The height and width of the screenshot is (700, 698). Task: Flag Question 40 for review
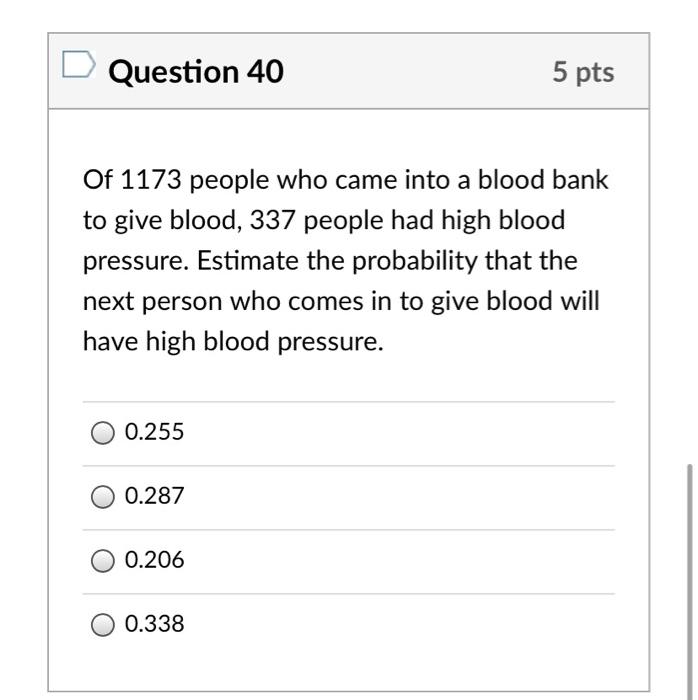click(x=79, y=66)
